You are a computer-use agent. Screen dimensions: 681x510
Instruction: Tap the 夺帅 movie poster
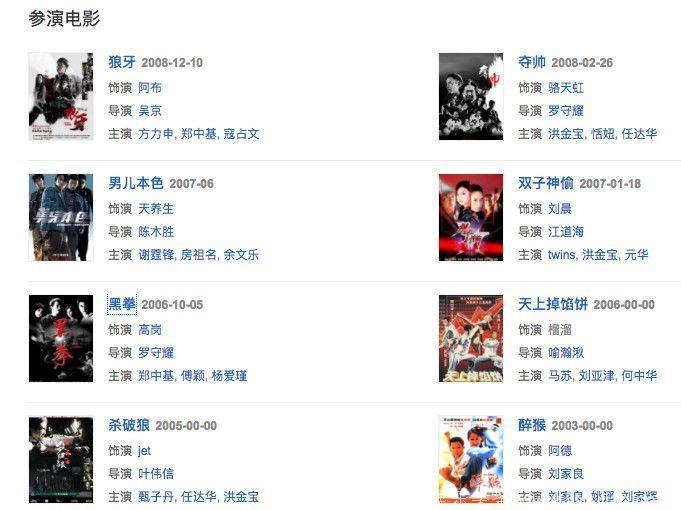pyautogui.click(x=471, y=96)
